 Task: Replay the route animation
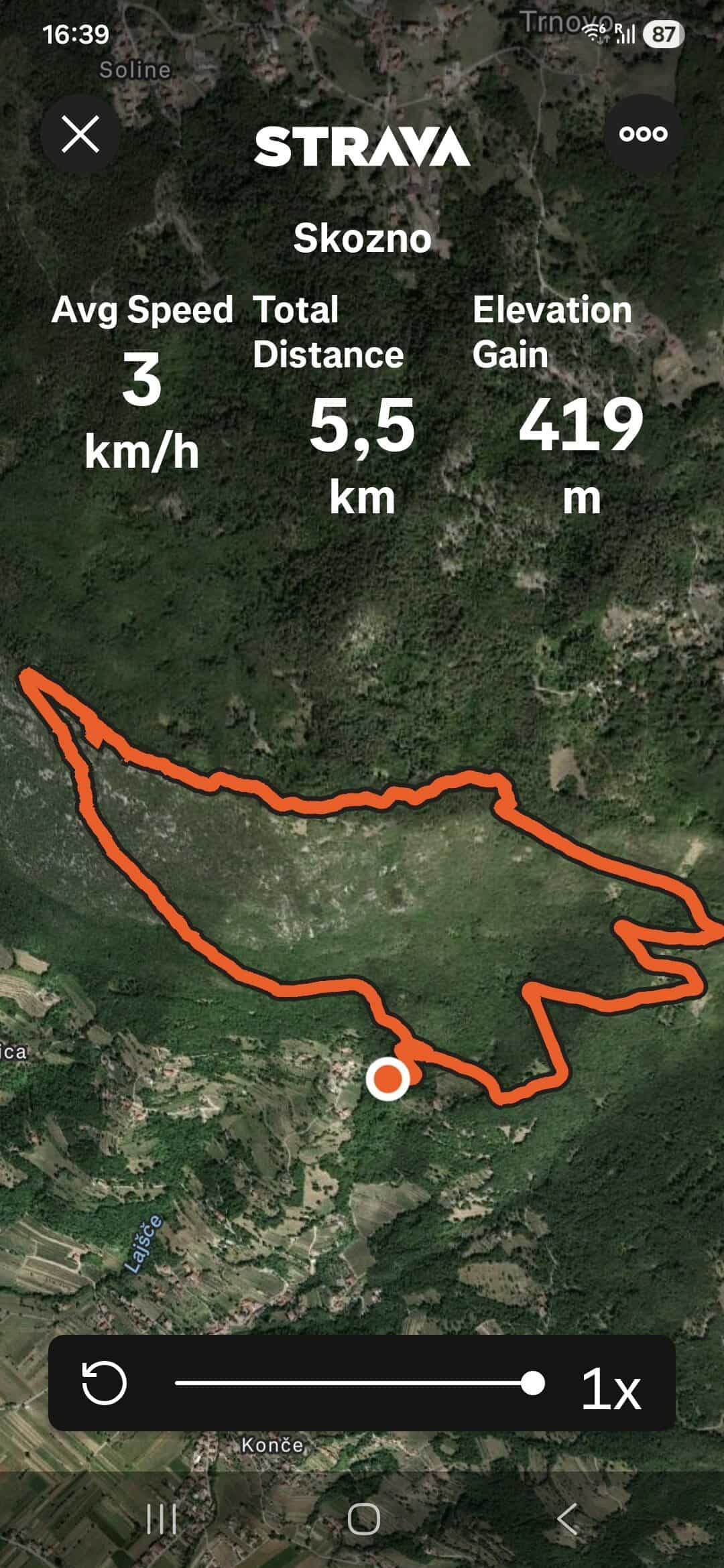coord(104,1383)
